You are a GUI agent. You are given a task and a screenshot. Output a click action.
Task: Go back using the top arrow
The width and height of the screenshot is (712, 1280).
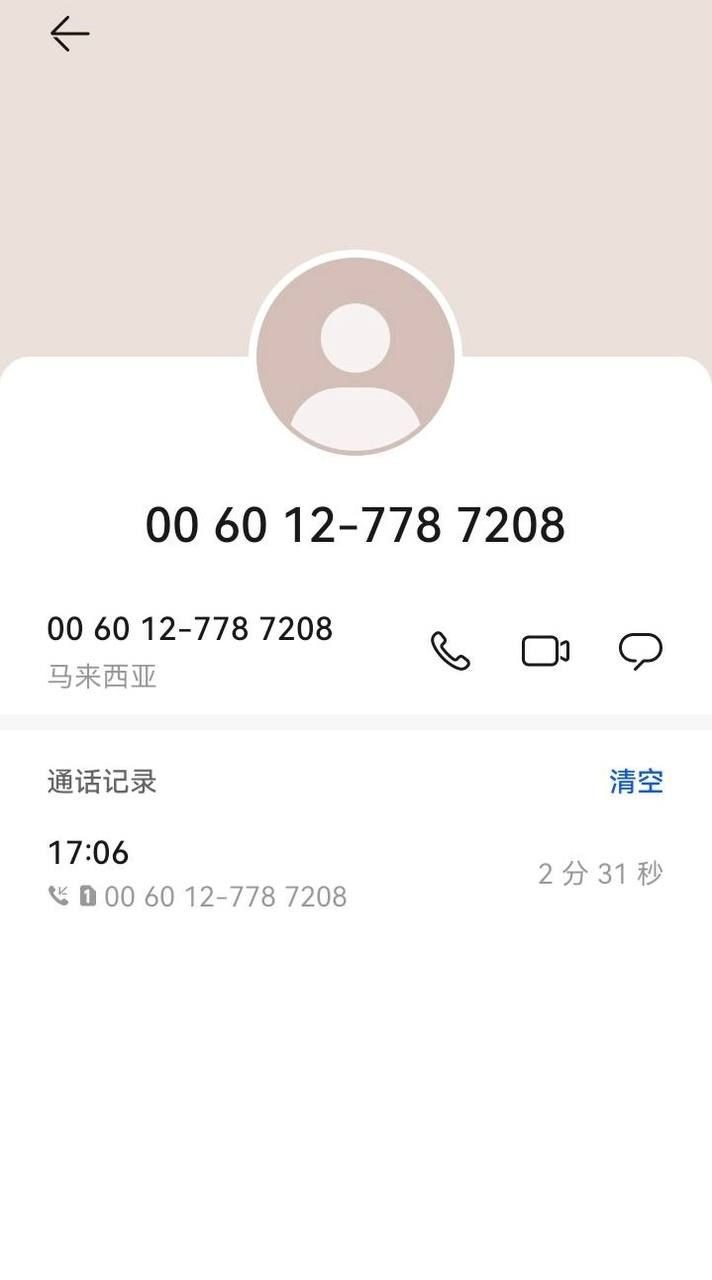(x=70, y=34)
